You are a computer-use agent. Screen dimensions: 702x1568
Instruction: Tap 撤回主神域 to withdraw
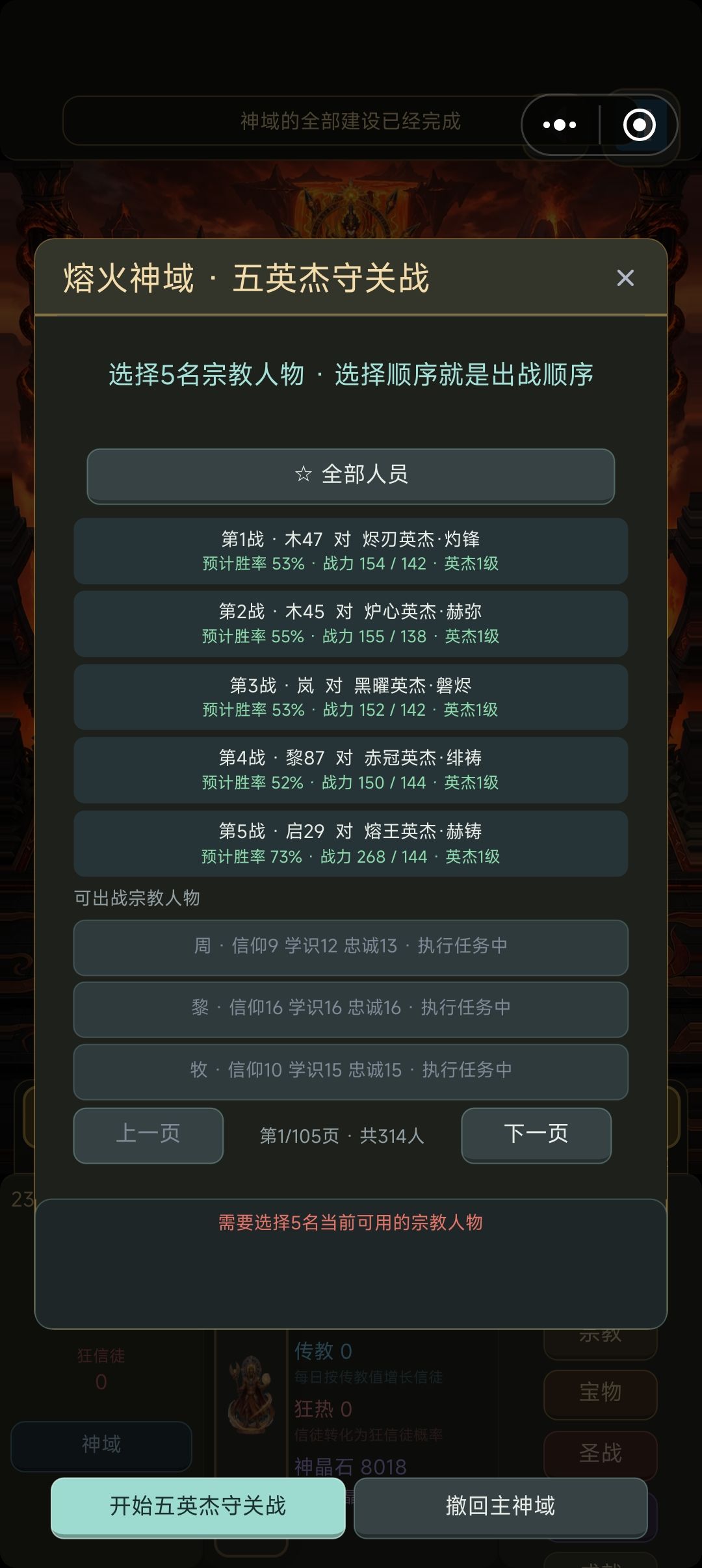pos(500,1508)
